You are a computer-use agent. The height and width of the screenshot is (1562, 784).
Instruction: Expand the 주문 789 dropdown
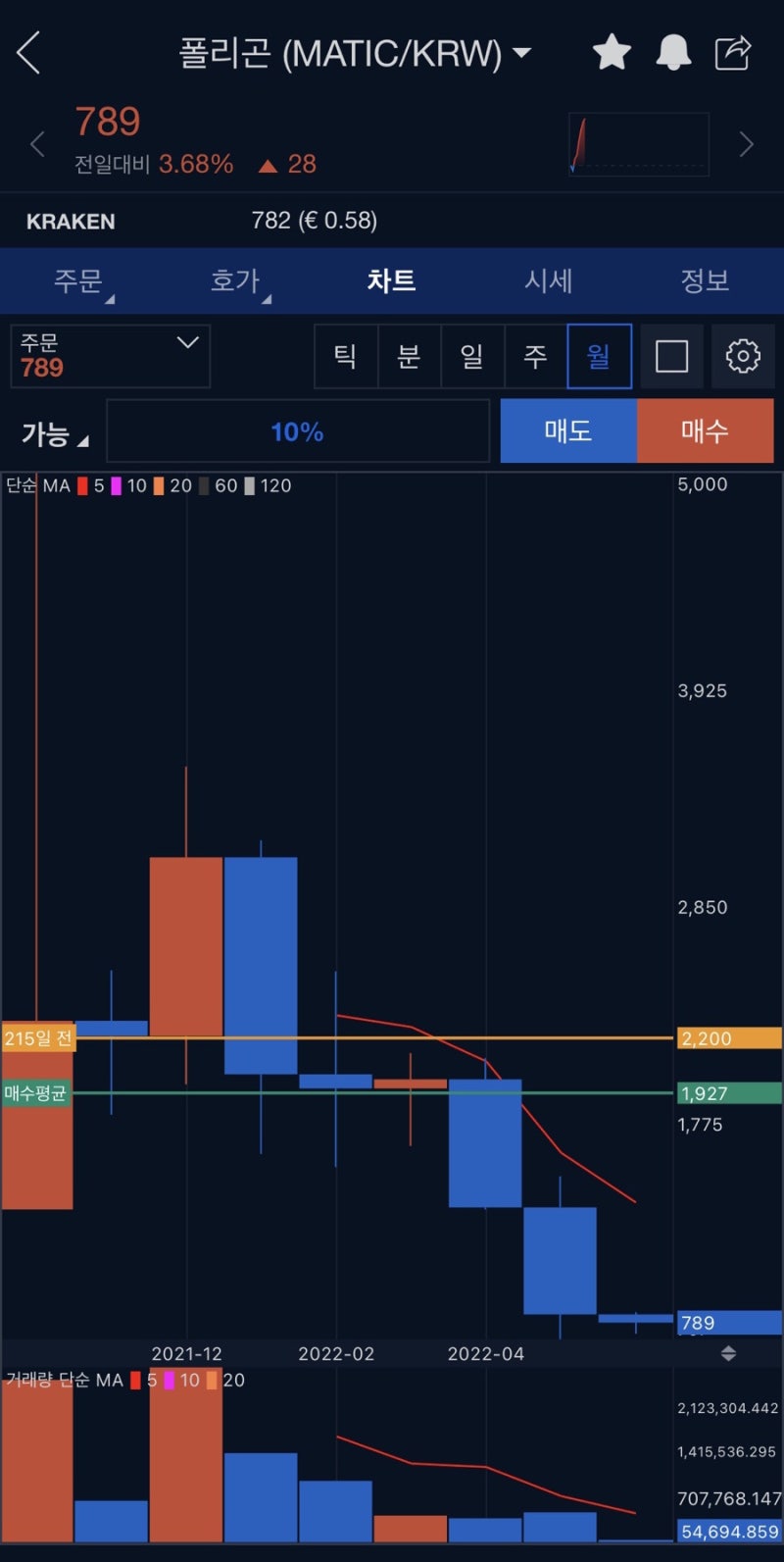click(110, 356)
